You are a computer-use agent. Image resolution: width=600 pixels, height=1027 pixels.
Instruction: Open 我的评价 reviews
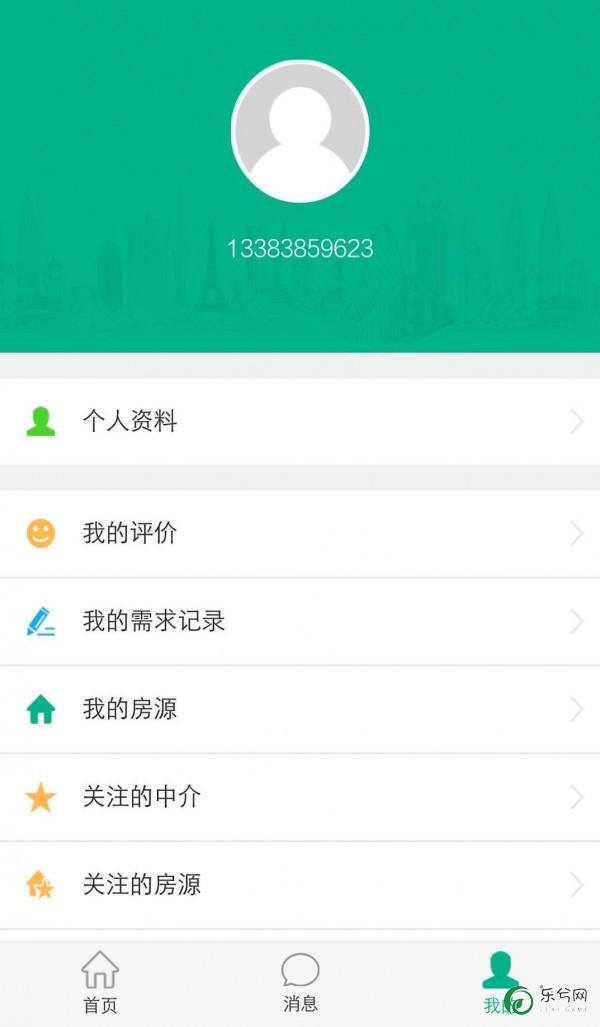coord(300,534)
